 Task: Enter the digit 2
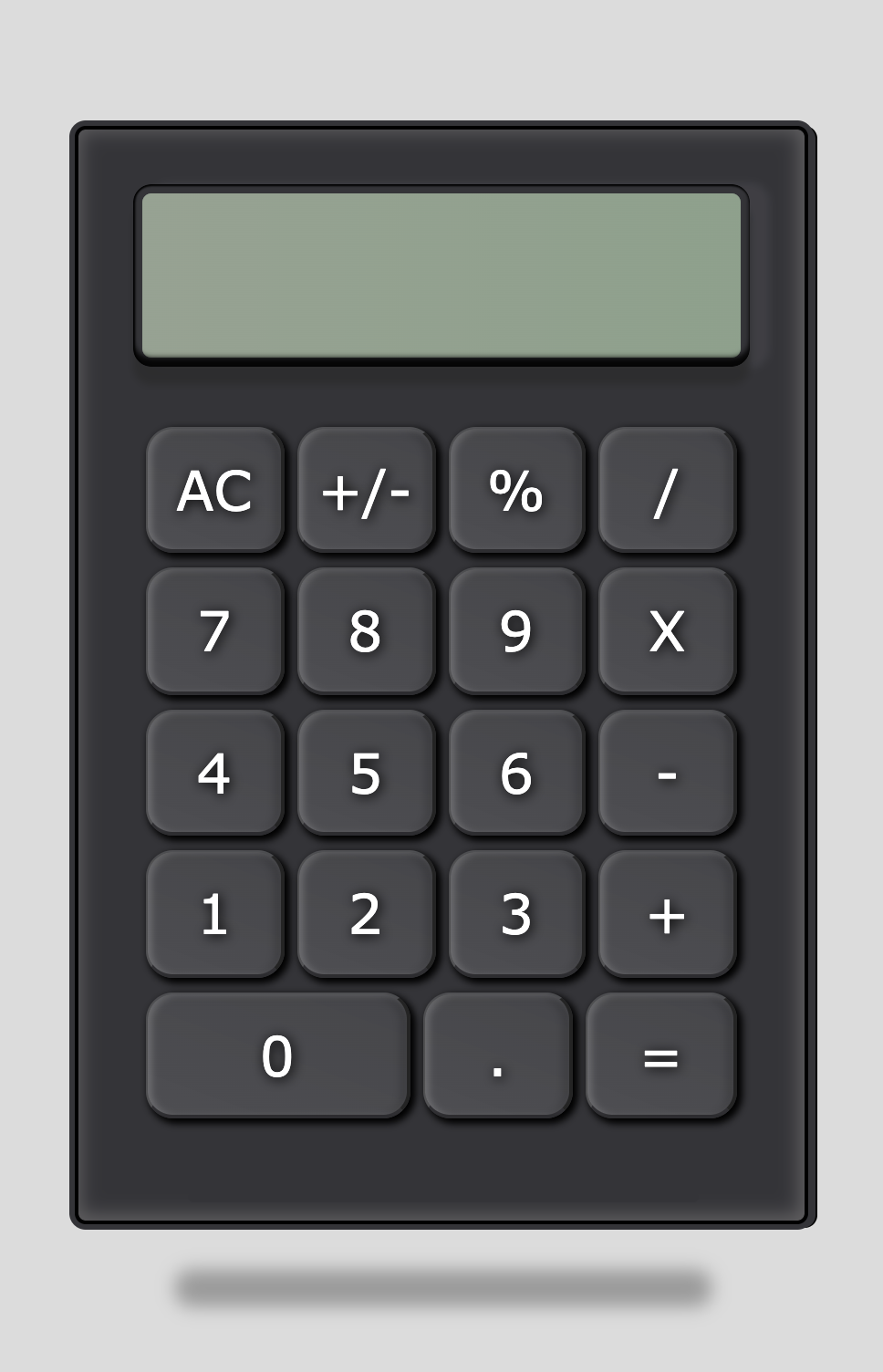366,913
